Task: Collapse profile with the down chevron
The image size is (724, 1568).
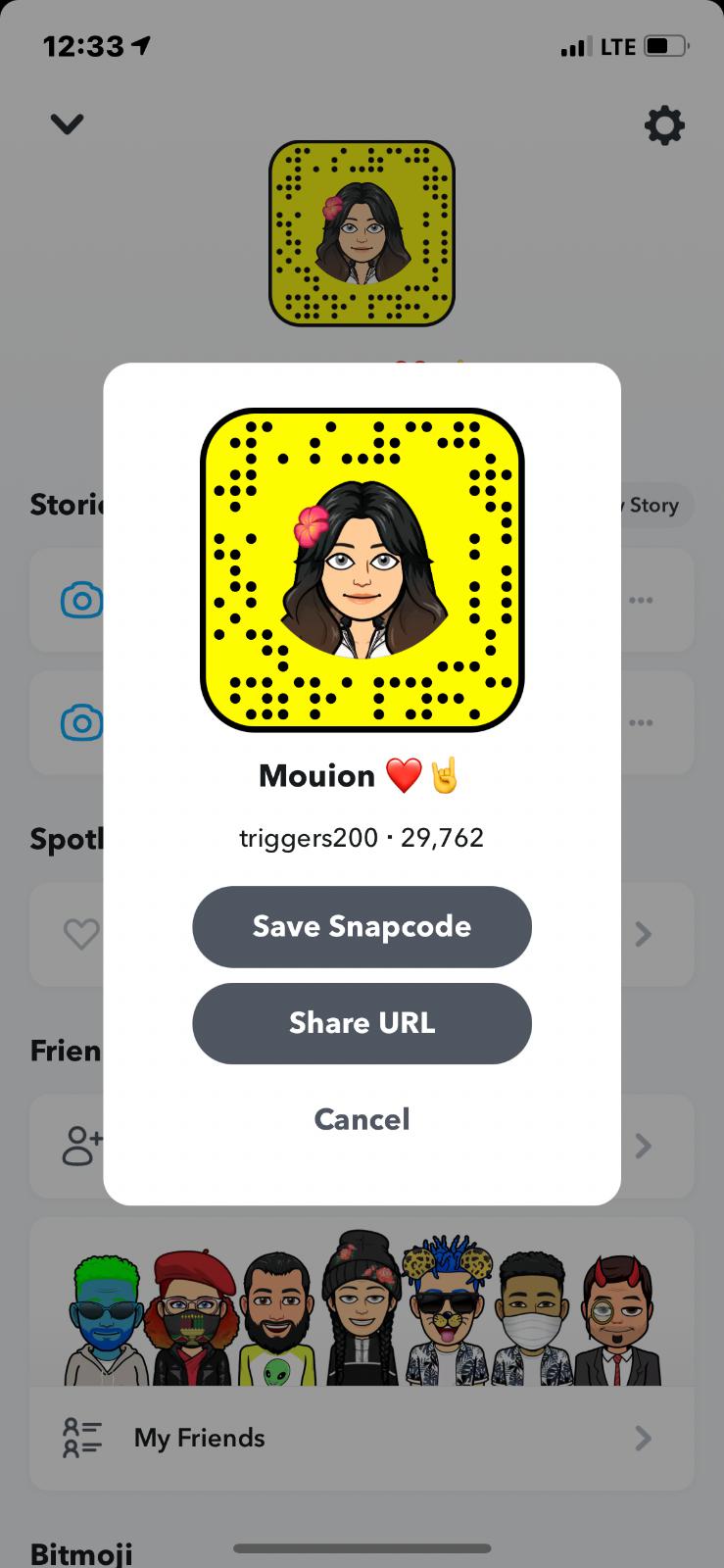Action: point(67,124)
